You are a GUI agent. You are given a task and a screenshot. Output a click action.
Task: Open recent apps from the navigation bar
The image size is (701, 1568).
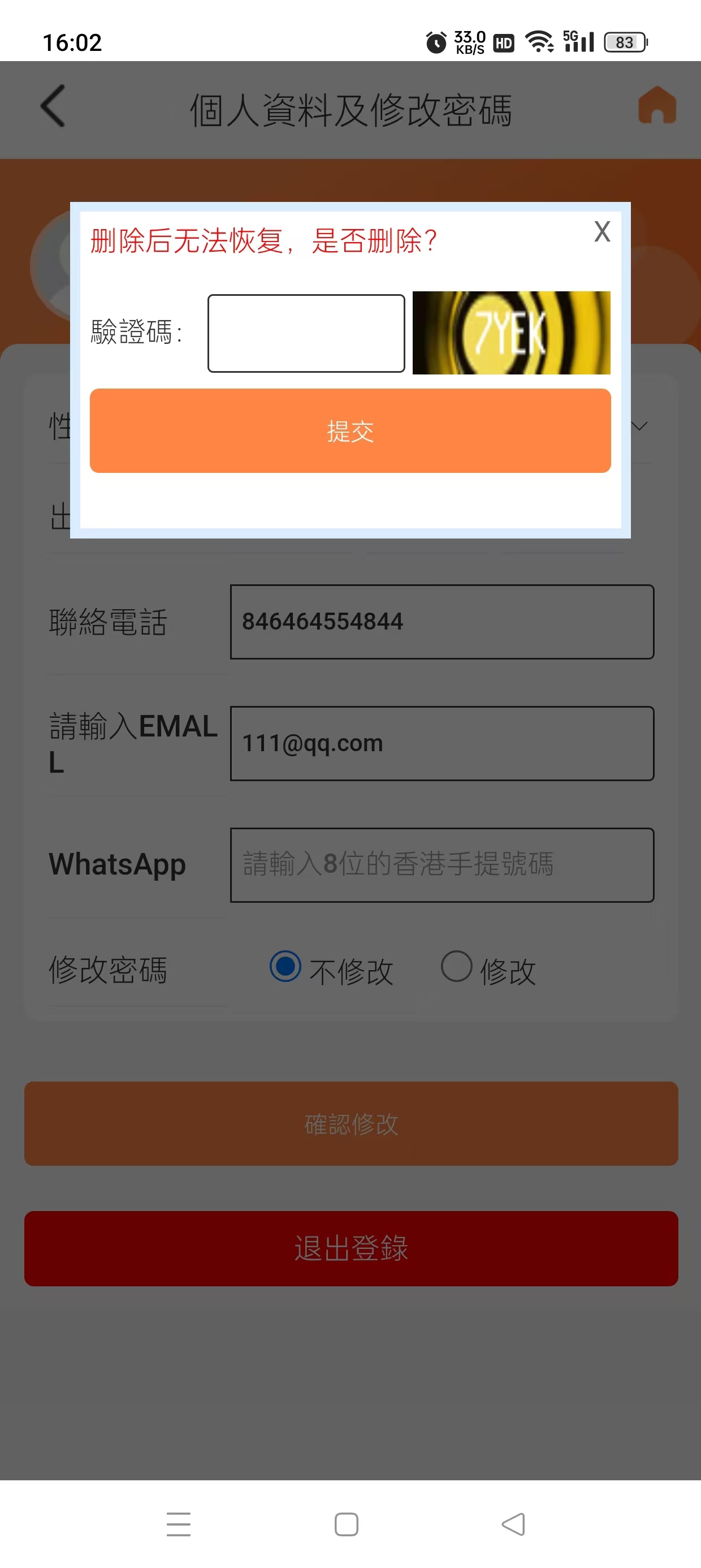(x=178, y=1524)
